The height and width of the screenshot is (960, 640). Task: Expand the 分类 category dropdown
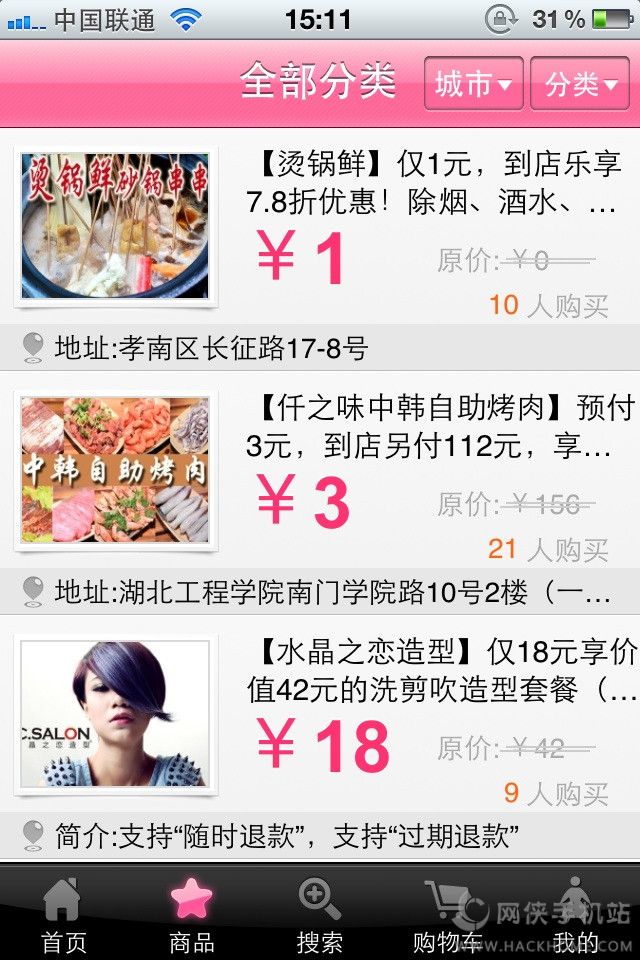[580, 84]
